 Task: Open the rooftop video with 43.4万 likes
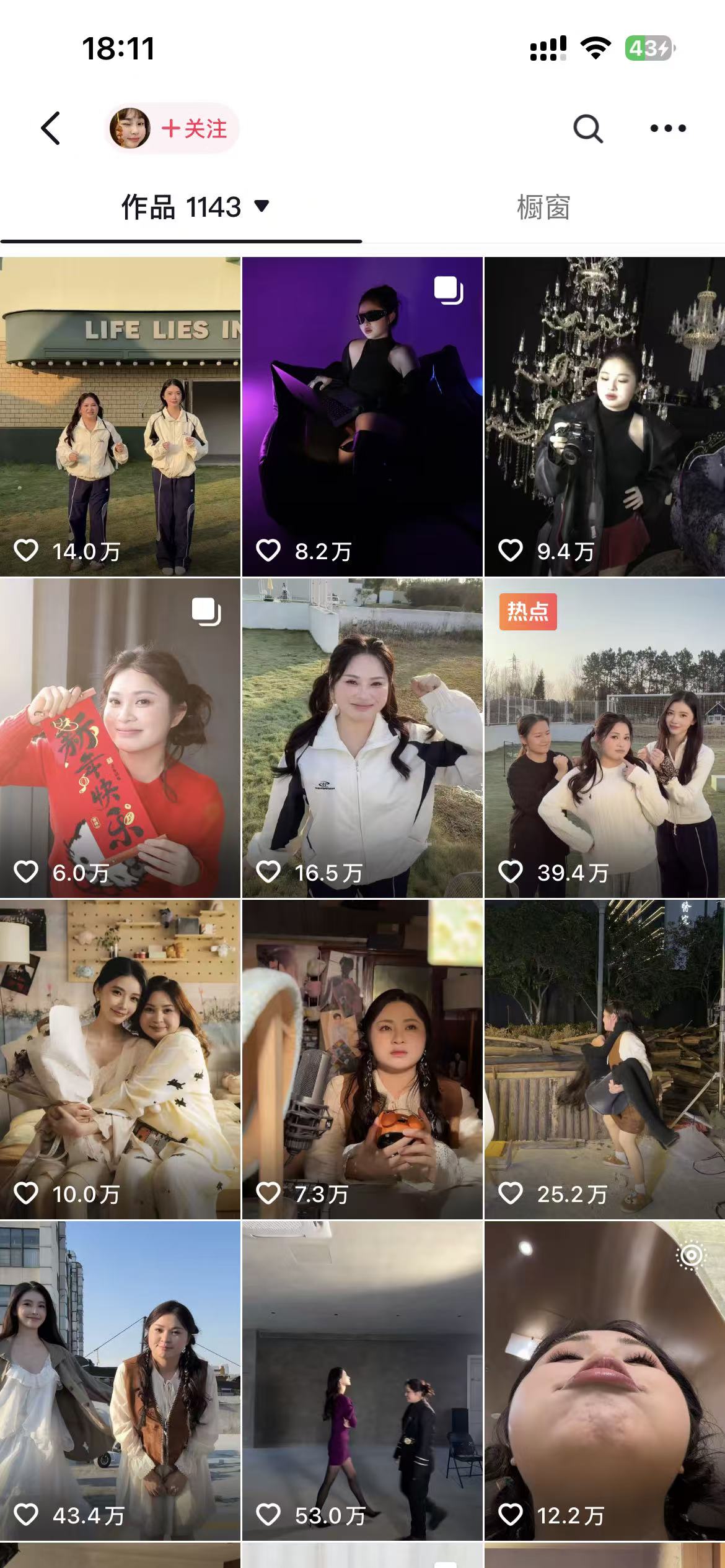point(120,1380)
